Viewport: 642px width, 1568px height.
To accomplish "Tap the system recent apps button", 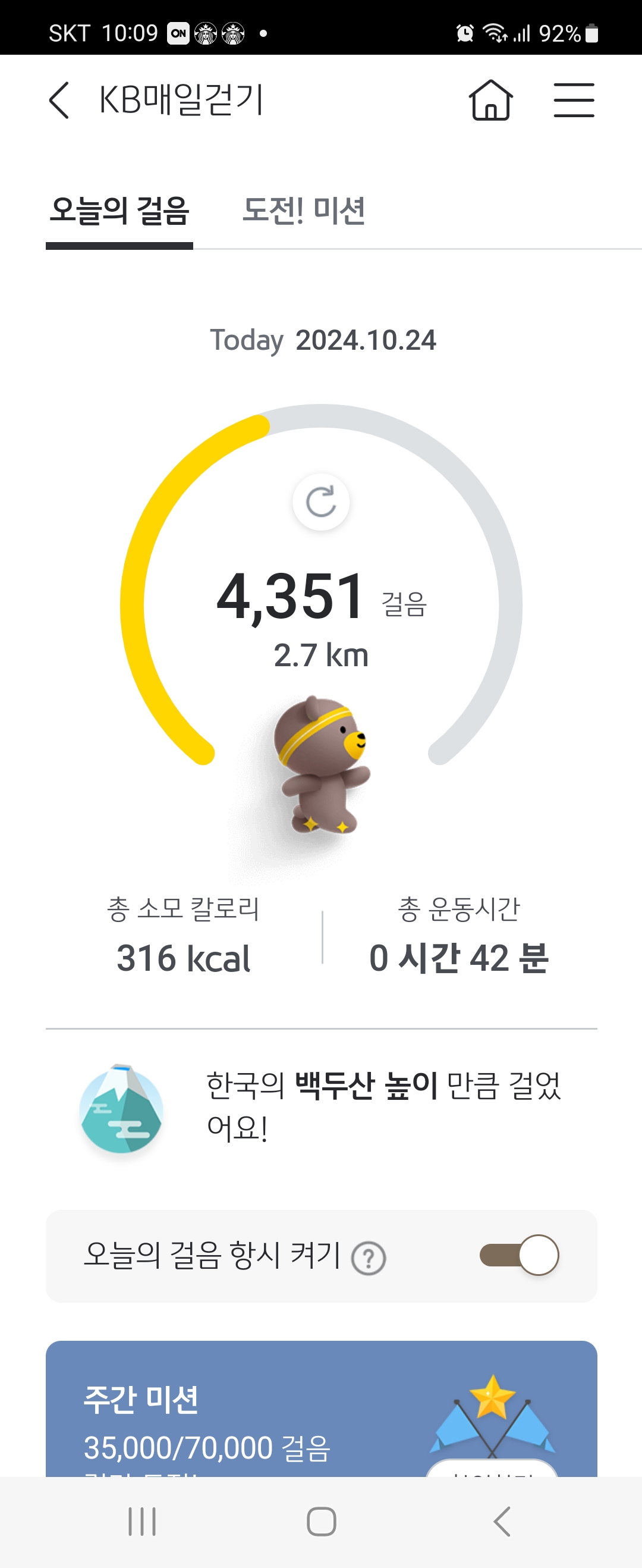I will (x=142, y=1522).
